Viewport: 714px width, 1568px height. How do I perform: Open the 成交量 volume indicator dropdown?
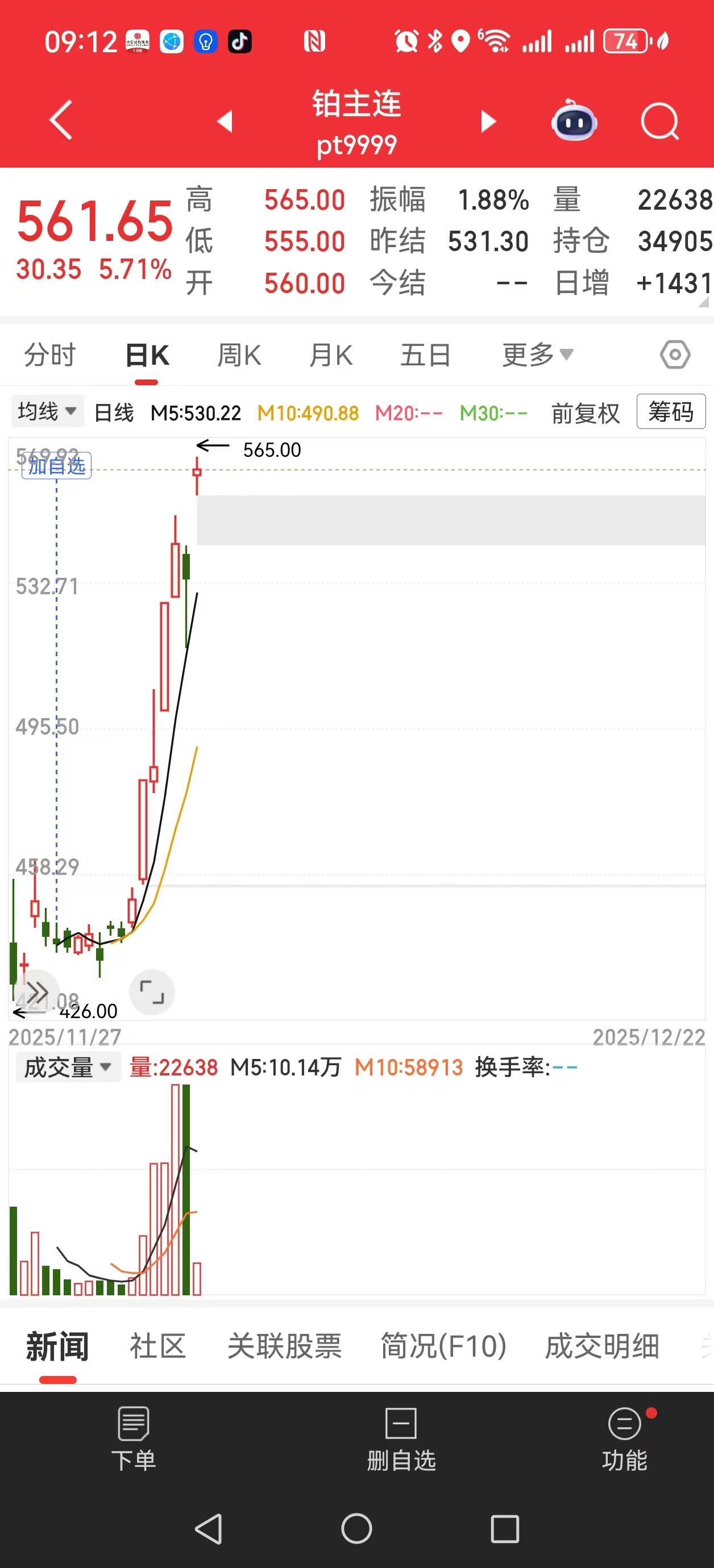pyautogui.click(x=68, y=1067)
